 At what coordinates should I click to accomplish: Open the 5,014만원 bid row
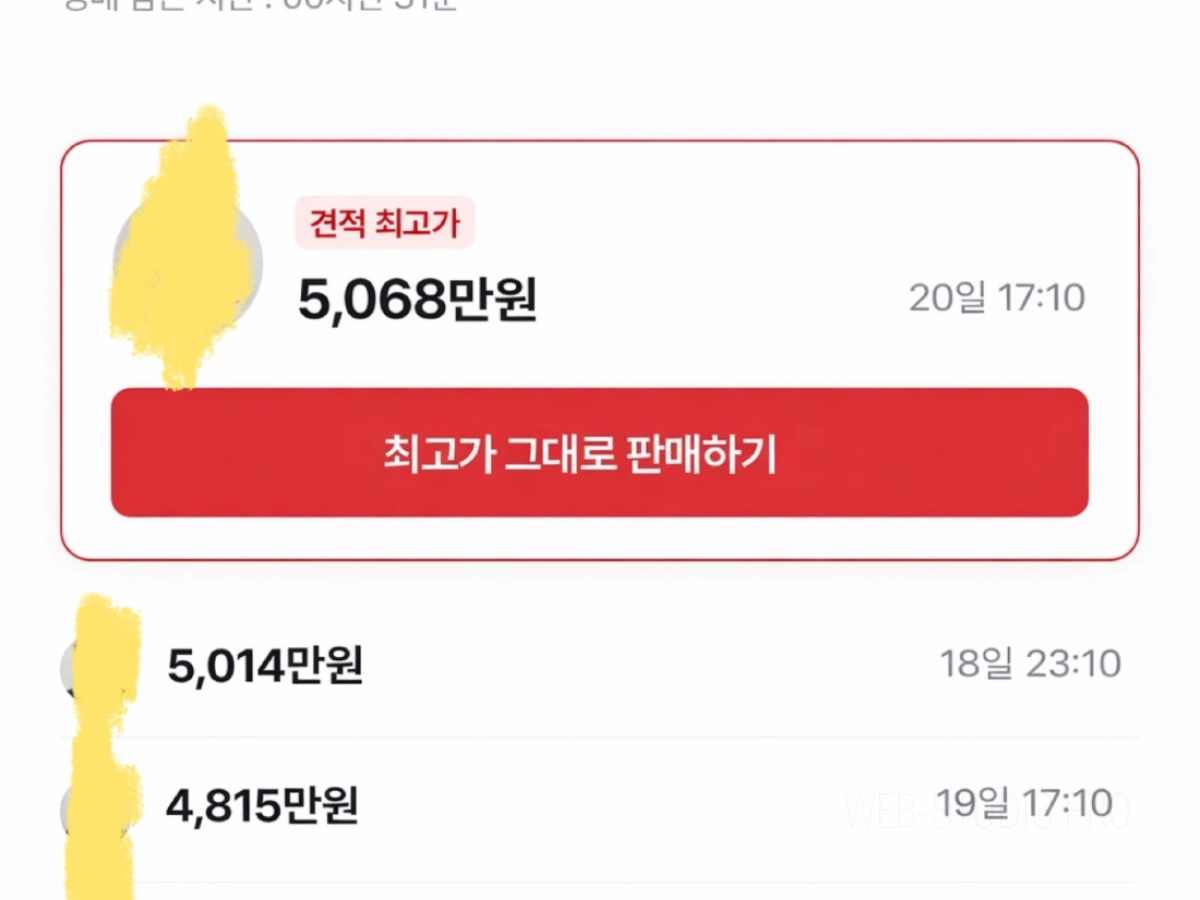(x=600, y=665)
